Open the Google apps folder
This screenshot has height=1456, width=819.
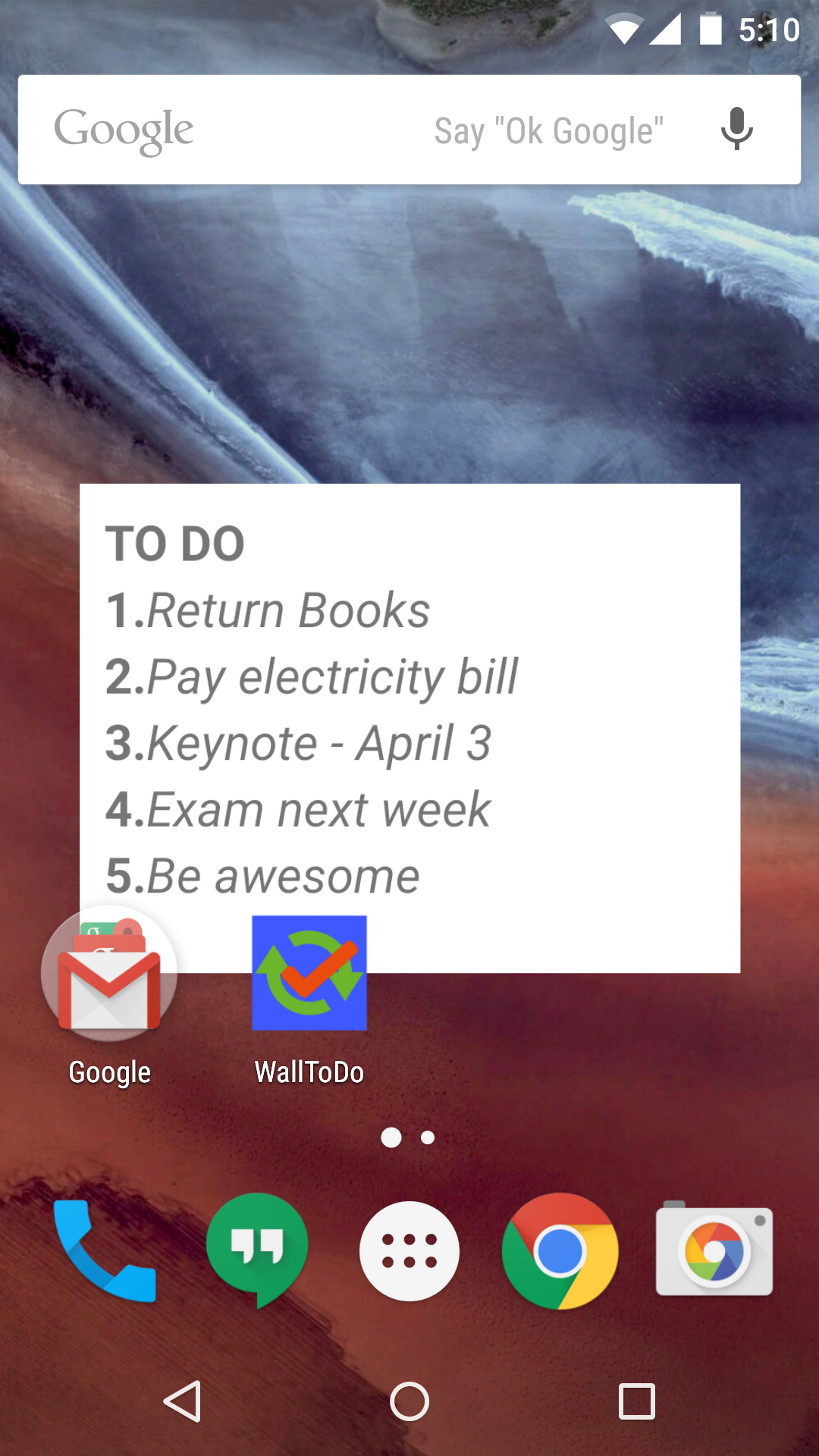tap(109, 974)
